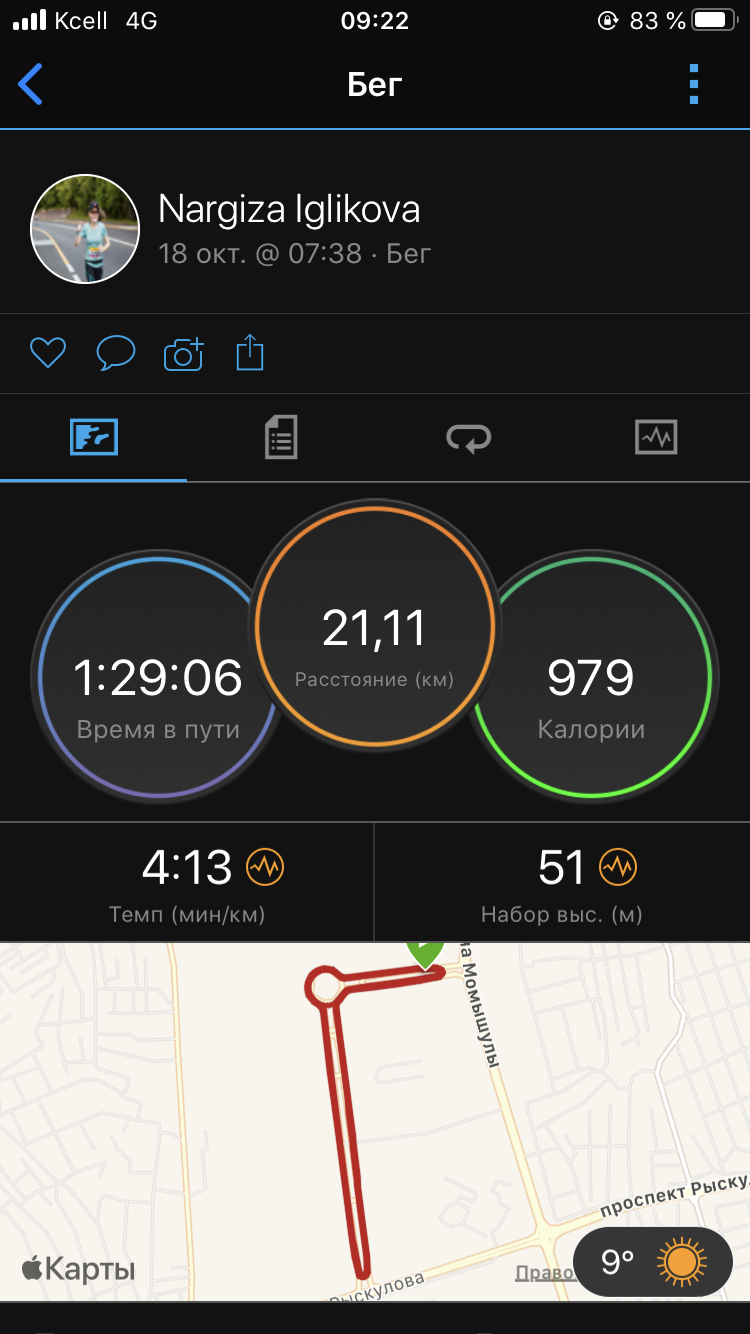Open comments with the speech bubble icon
This screenshot has height=1334, width=750.
pyautogui.click(x=115, y=353)
